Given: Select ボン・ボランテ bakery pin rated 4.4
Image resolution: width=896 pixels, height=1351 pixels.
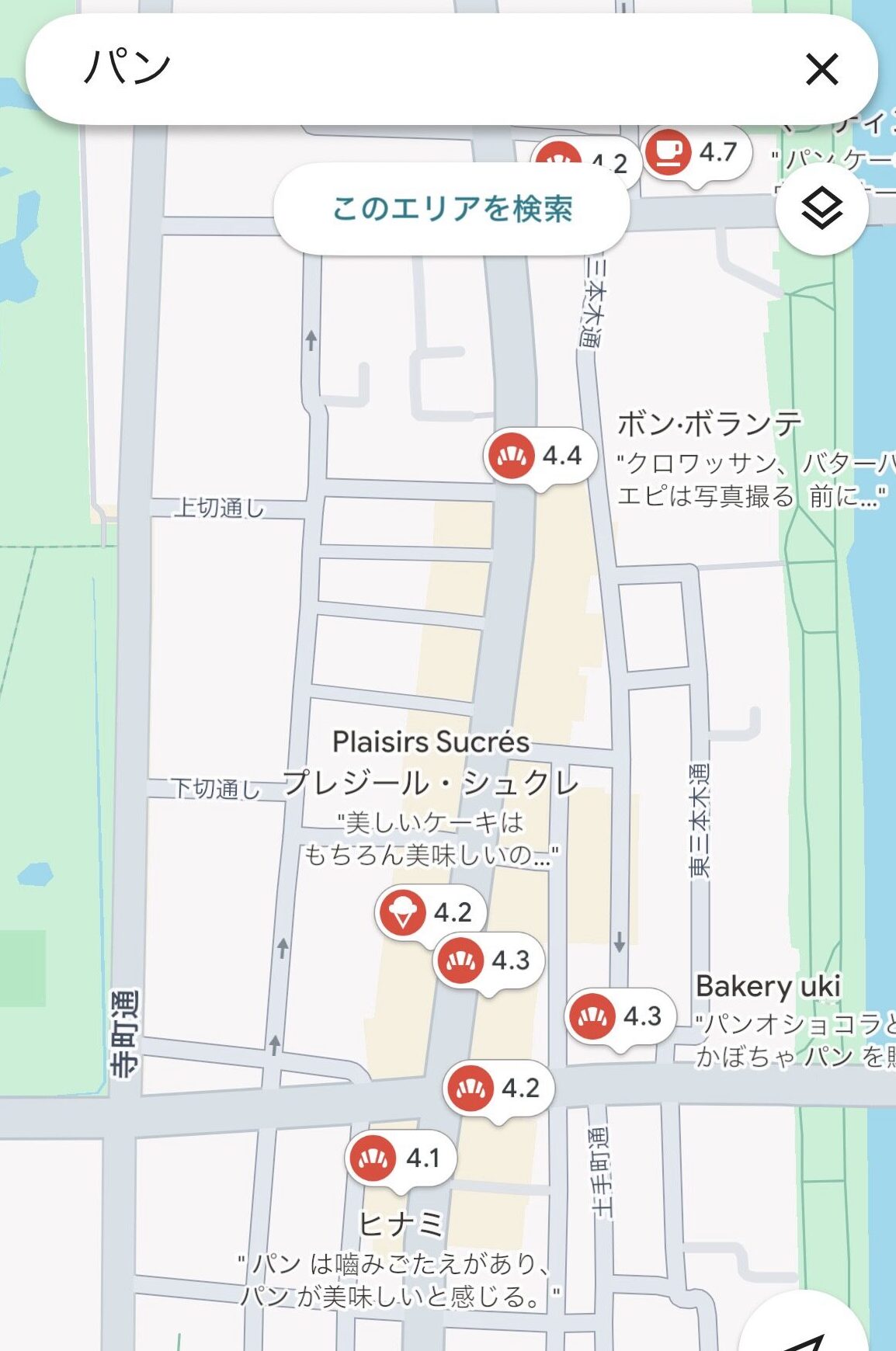Looking at the screenshot, I should 540,456.
